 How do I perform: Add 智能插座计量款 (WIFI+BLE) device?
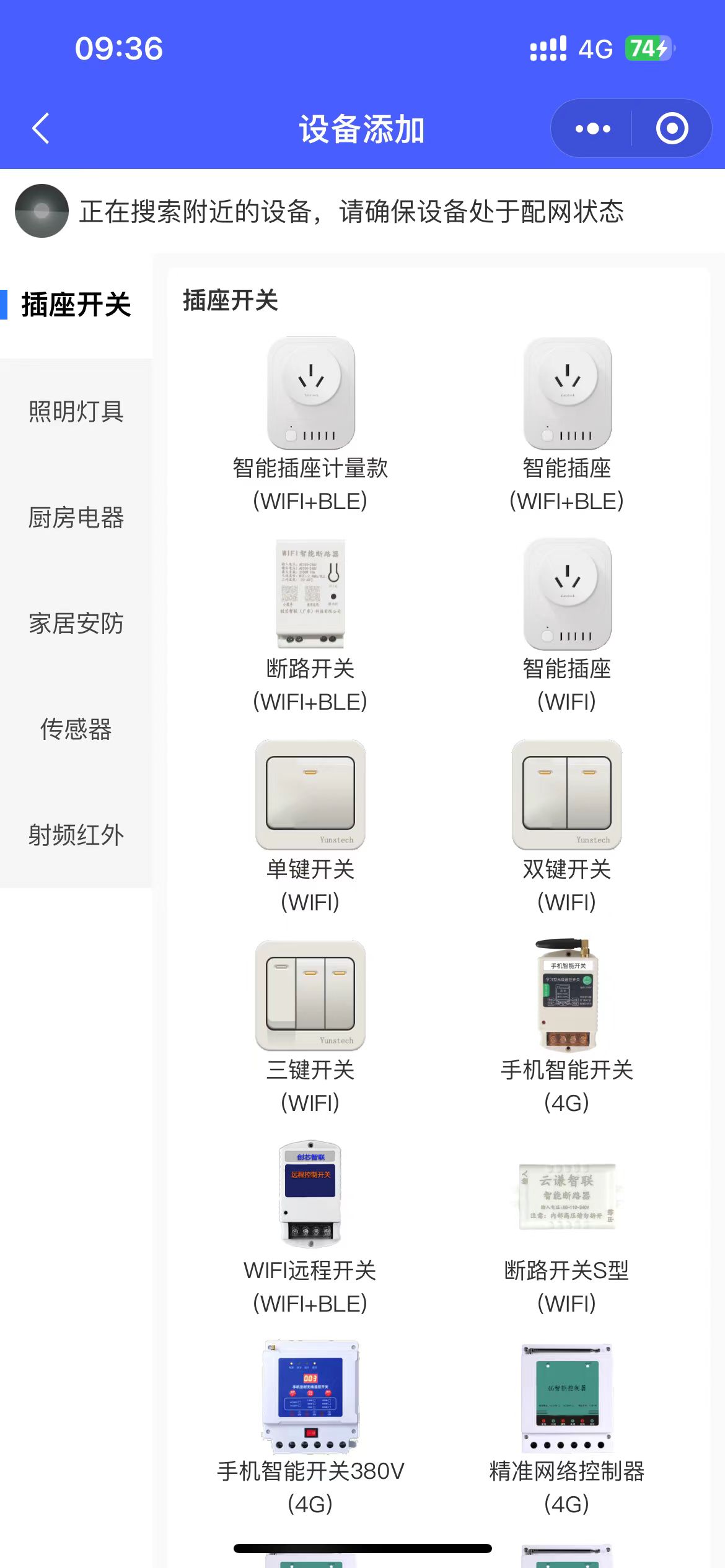[x=310, y=394]
